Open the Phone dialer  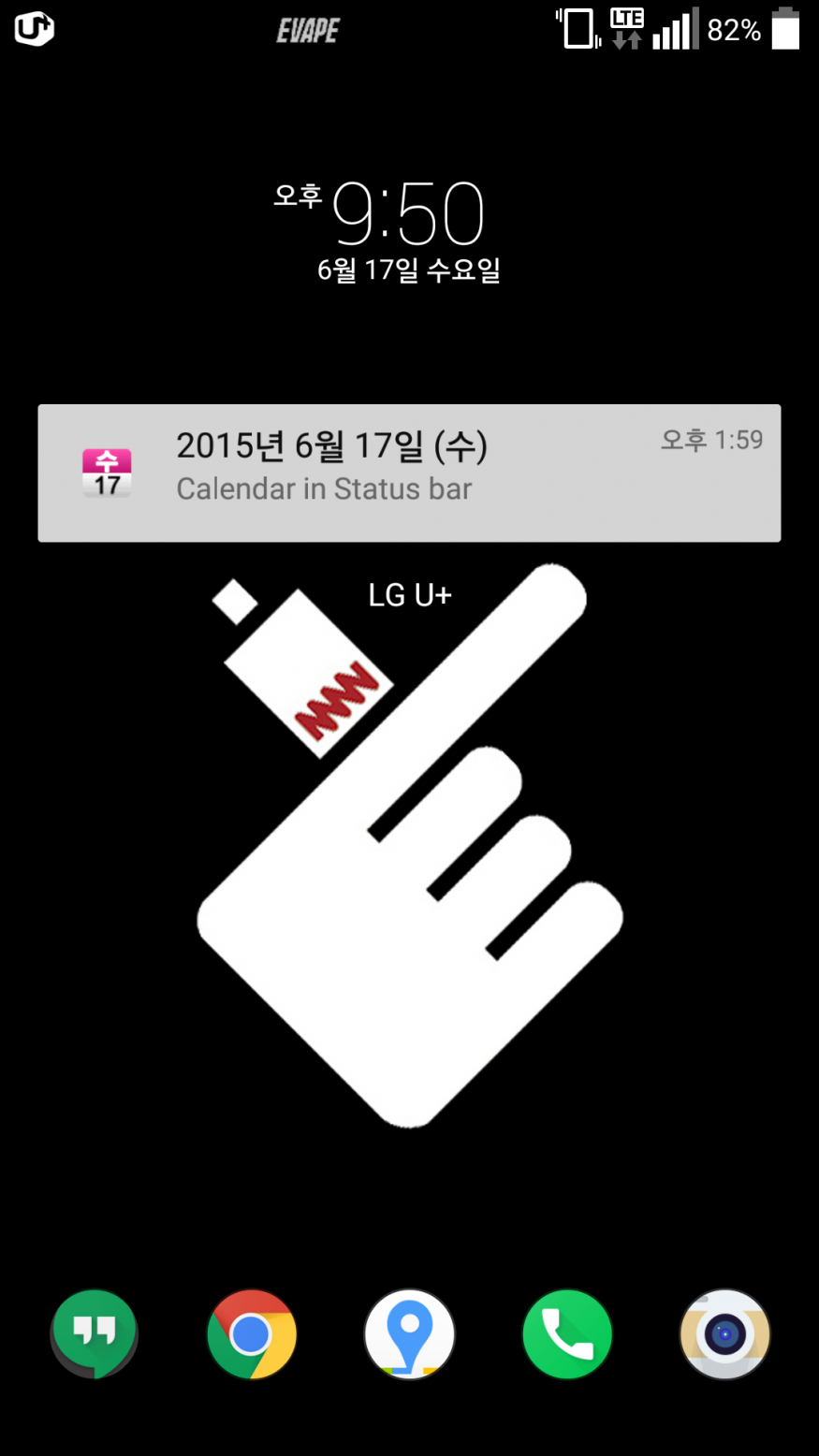(567, 1334)
